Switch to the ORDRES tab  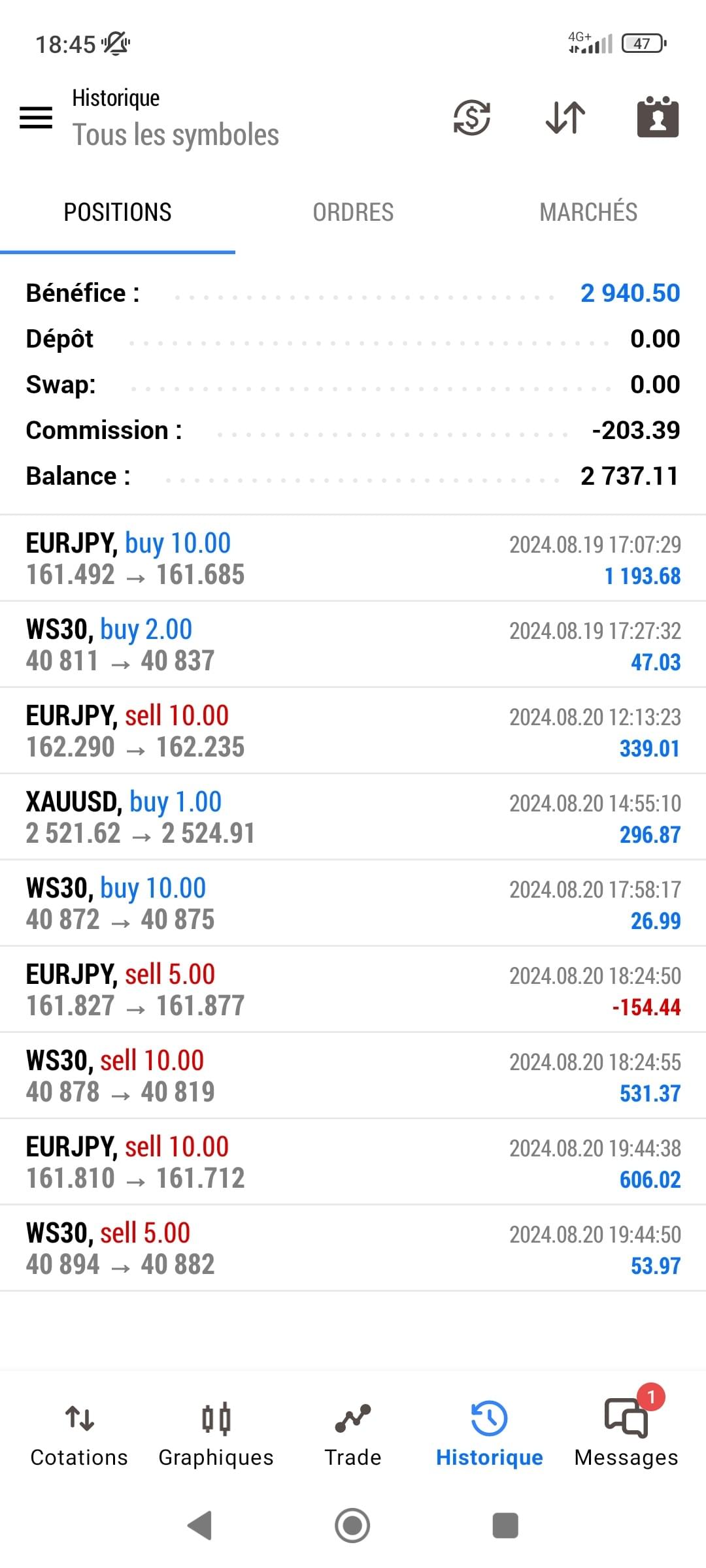353,212
